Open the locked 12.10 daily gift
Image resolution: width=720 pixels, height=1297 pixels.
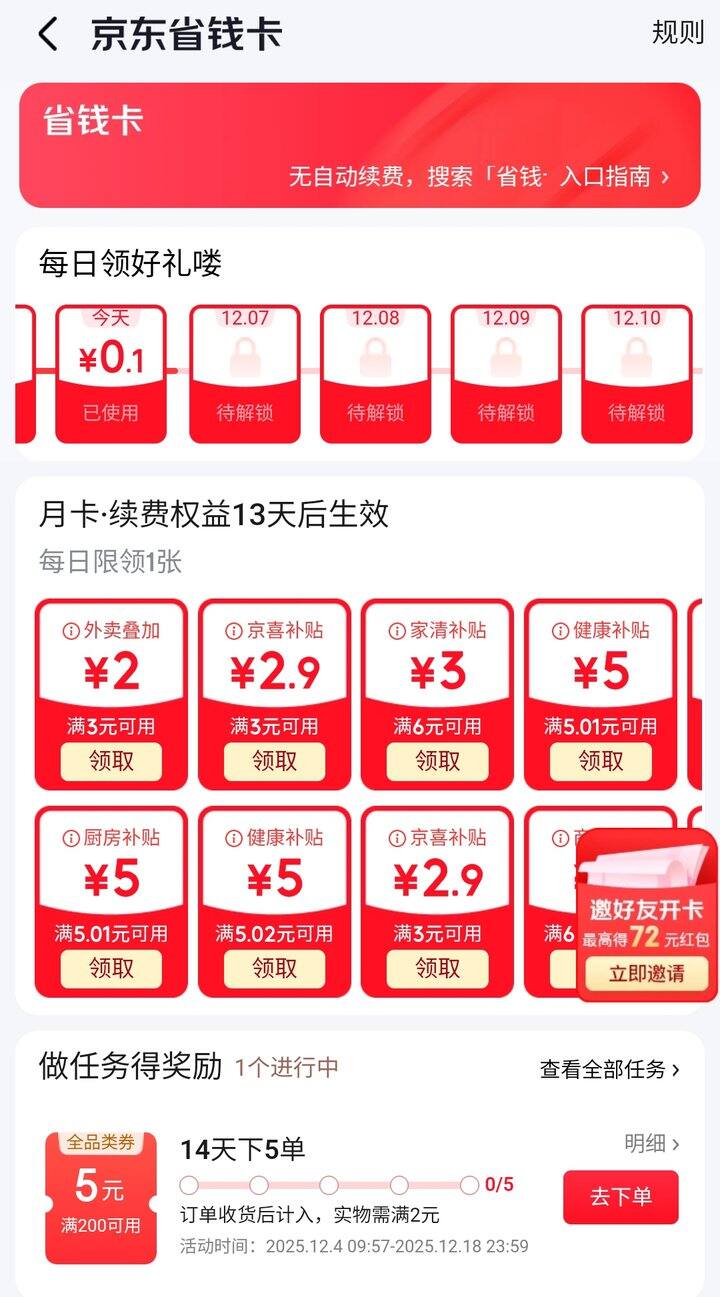(636, 373)
